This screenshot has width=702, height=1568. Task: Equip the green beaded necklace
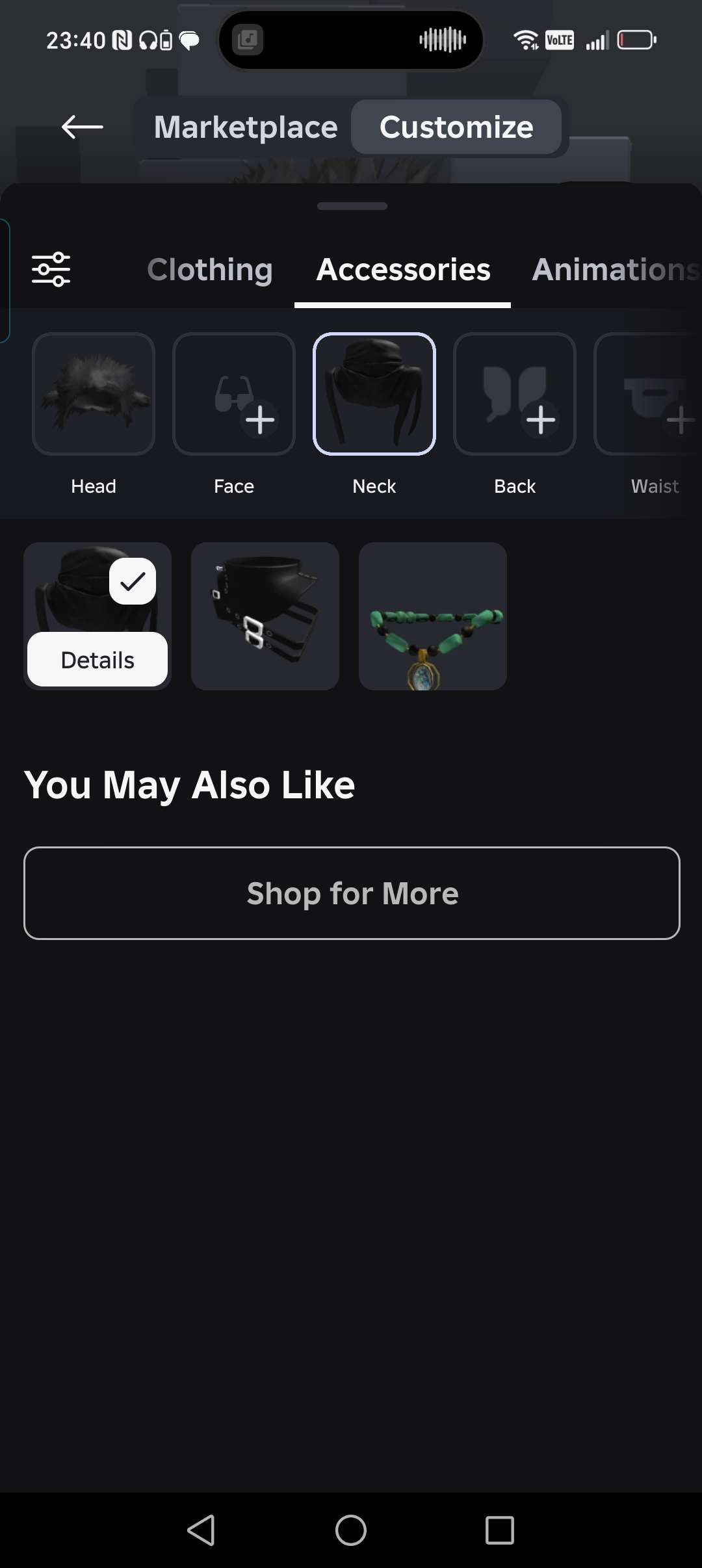tap(433, 616)
